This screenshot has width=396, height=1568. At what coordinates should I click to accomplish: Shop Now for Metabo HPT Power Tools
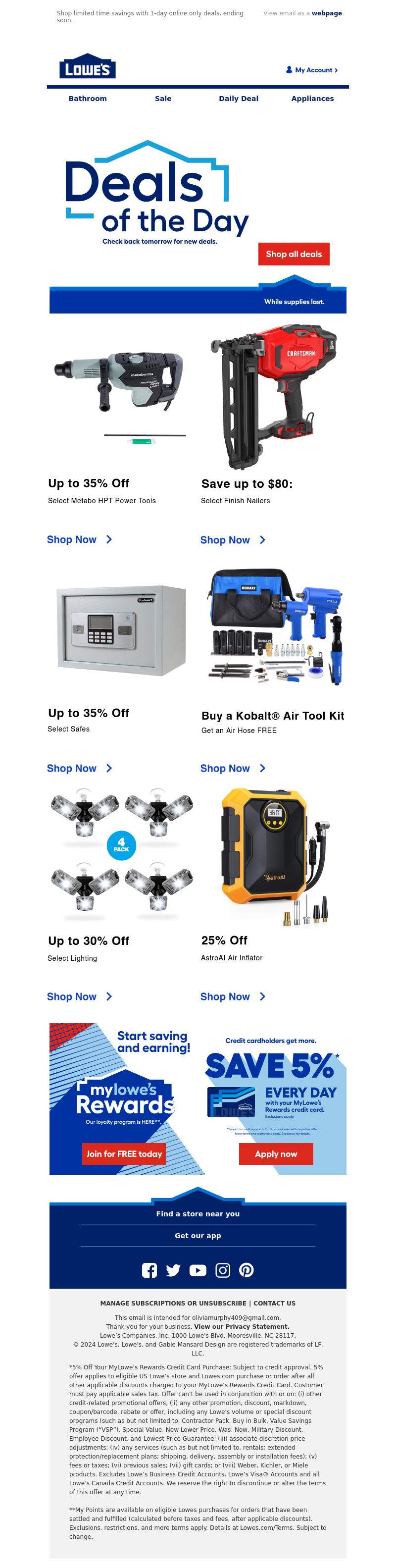point(79,539)
